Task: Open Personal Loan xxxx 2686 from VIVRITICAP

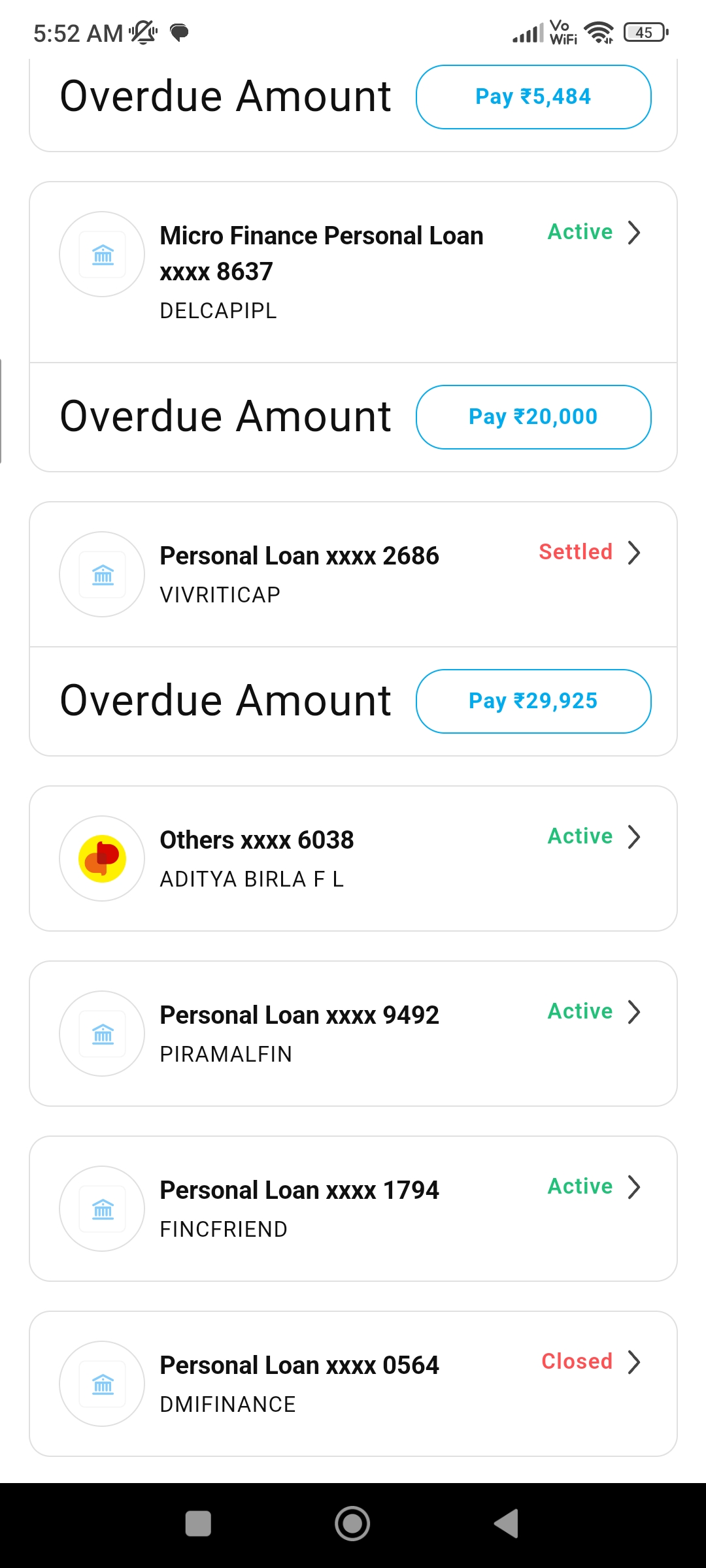Action: pyautogui.click(x=353, y=574)
